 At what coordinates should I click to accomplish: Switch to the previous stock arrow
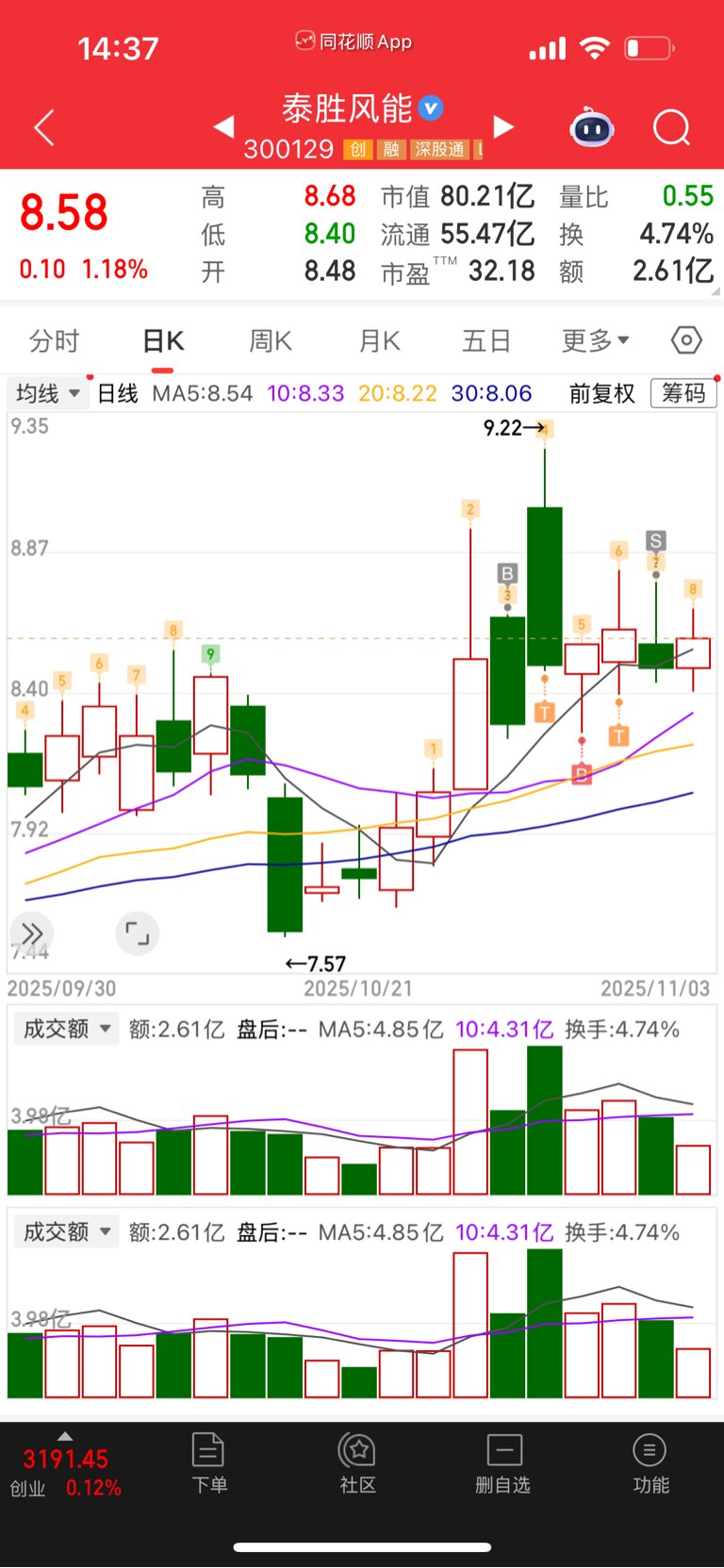[x=223, y=126]
